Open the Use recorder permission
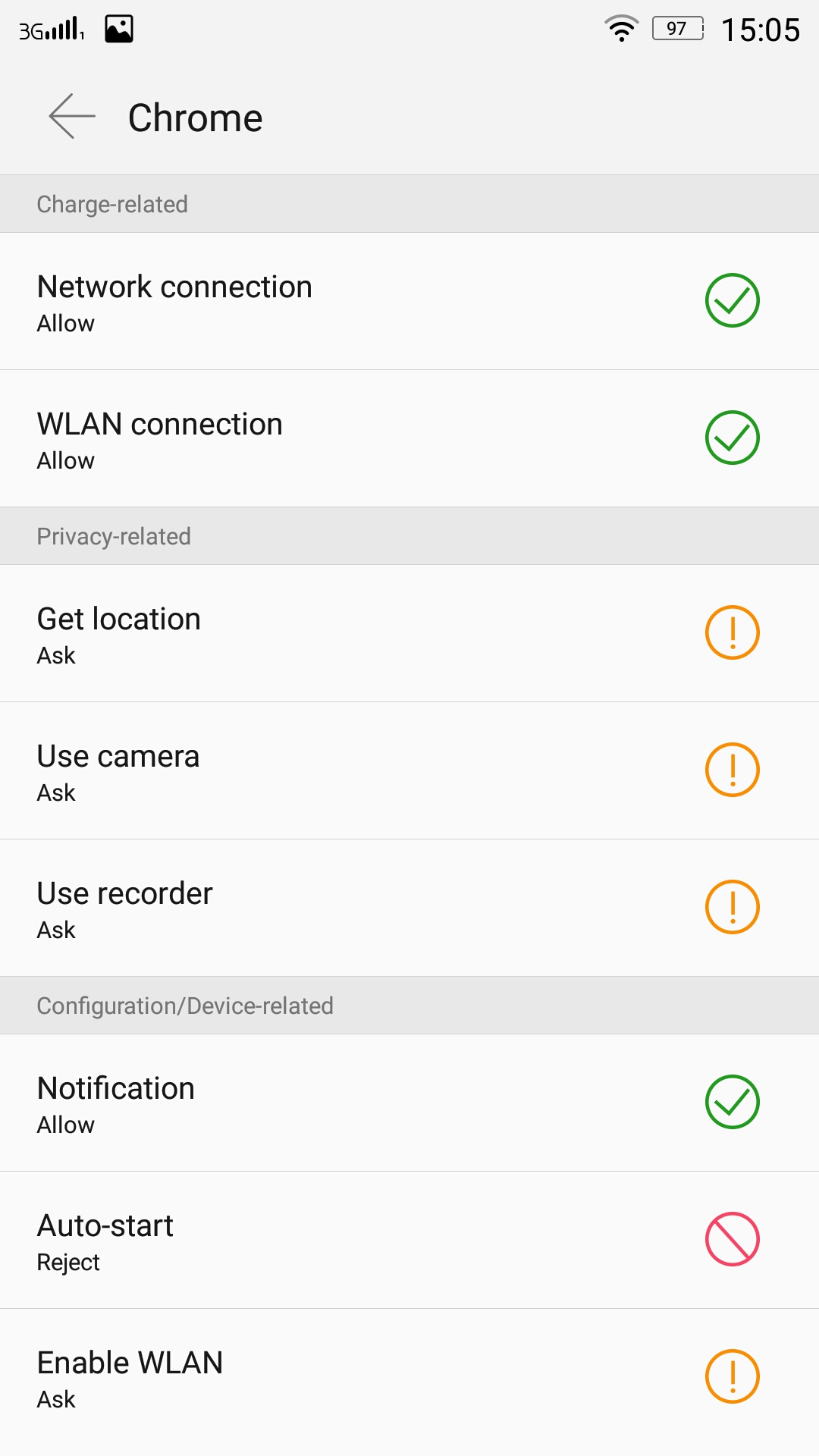The width and height of the screenshot is (819, 1456). [409, 908]
